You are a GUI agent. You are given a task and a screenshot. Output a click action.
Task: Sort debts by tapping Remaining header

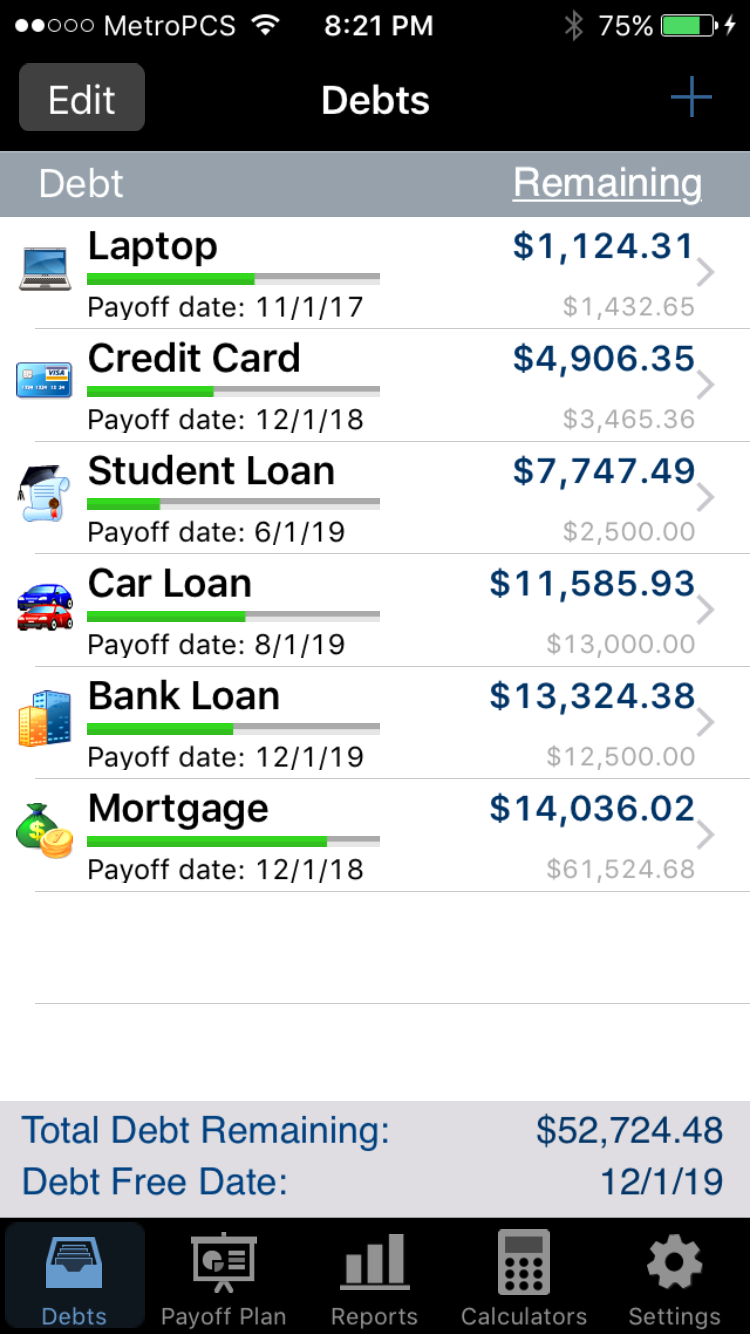(607, 182)
